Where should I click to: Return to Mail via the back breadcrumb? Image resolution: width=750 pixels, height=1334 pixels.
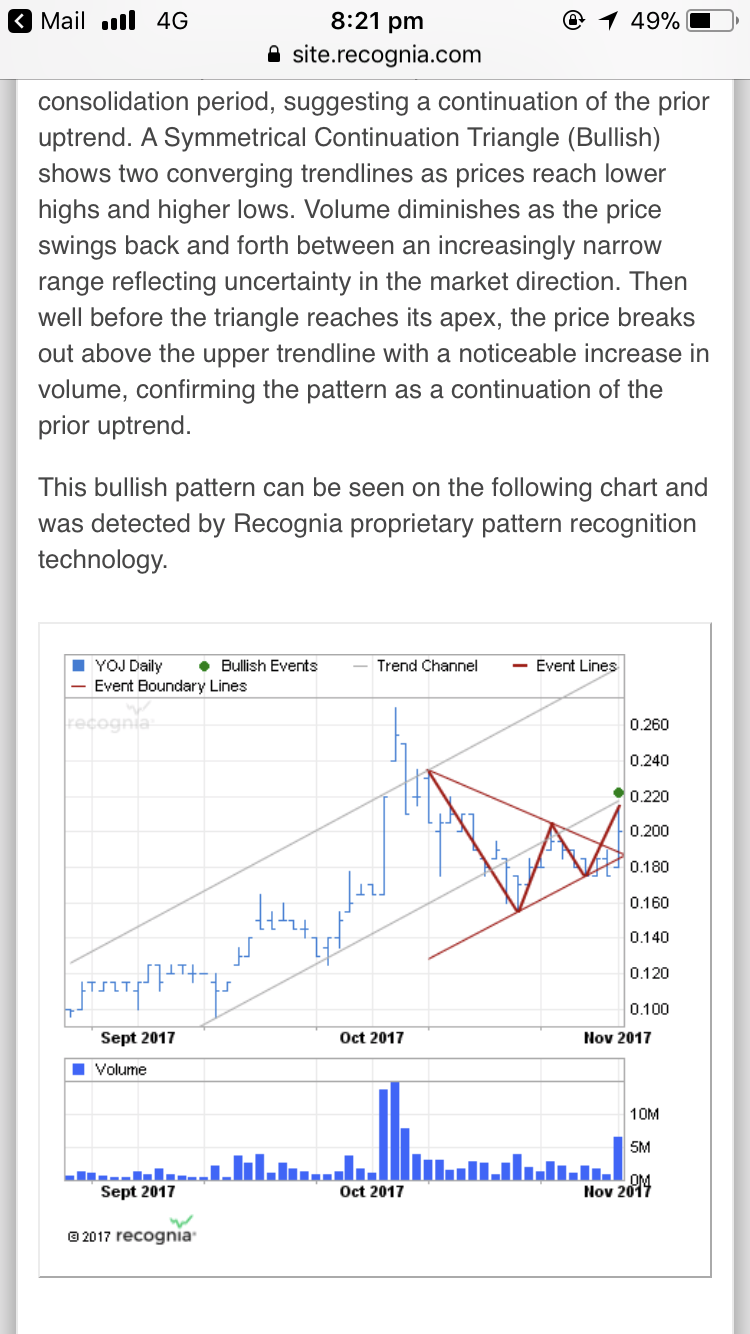pos(47,20)
